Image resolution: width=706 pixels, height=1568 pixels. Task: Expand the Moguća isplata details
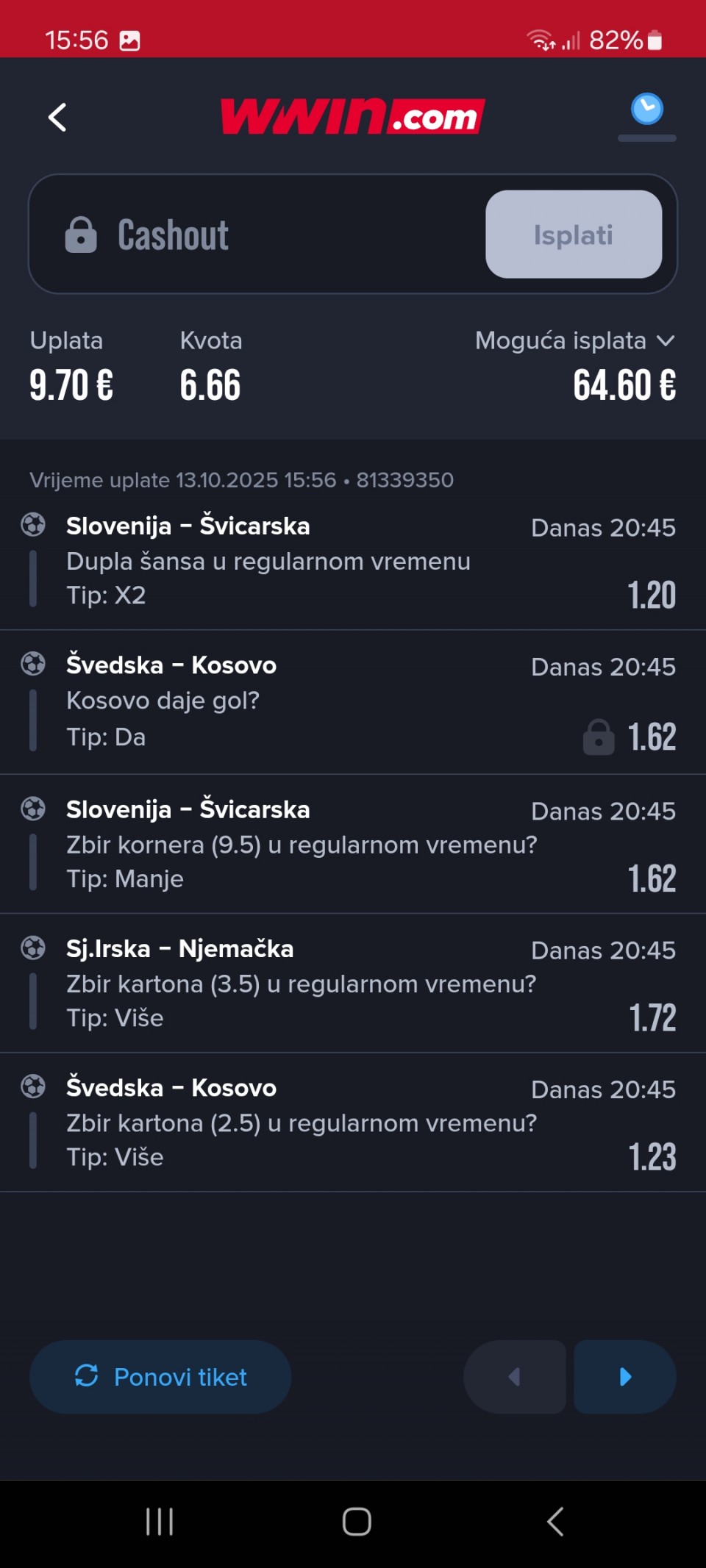pyautogui.click(x=574, y=341)
